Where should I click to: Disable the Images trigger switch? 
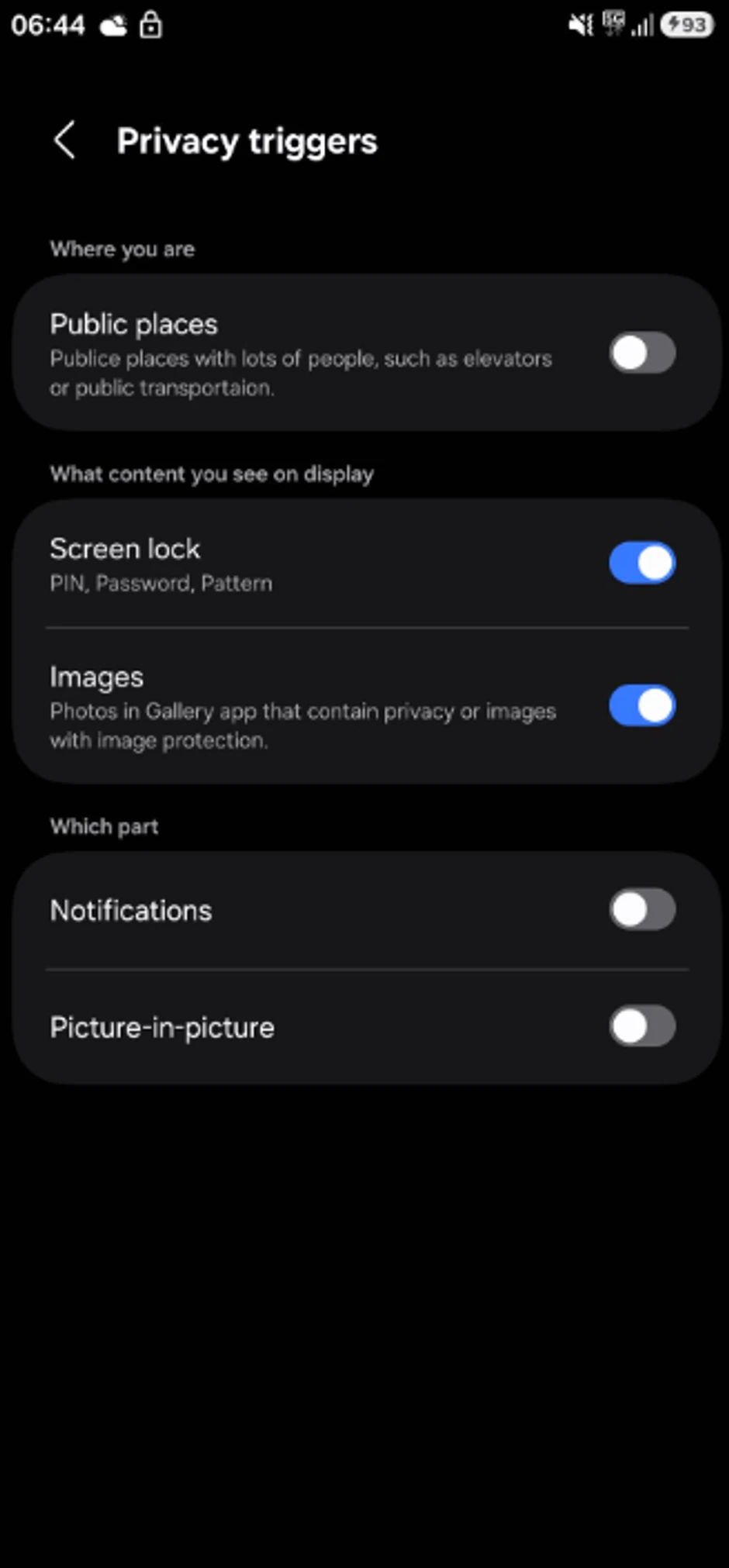point(641,706)
